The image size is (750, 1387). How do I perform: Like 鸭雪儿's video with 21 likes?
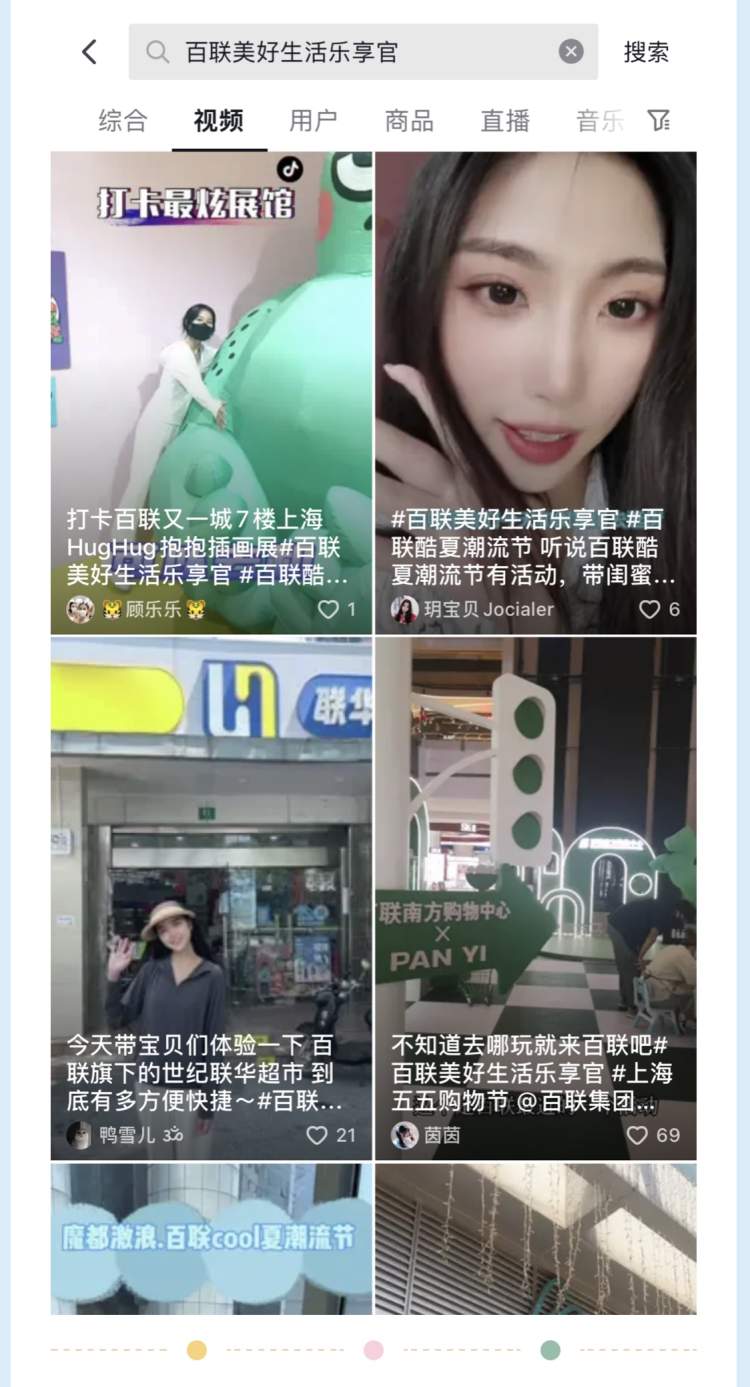click(x=317, y=1135)
